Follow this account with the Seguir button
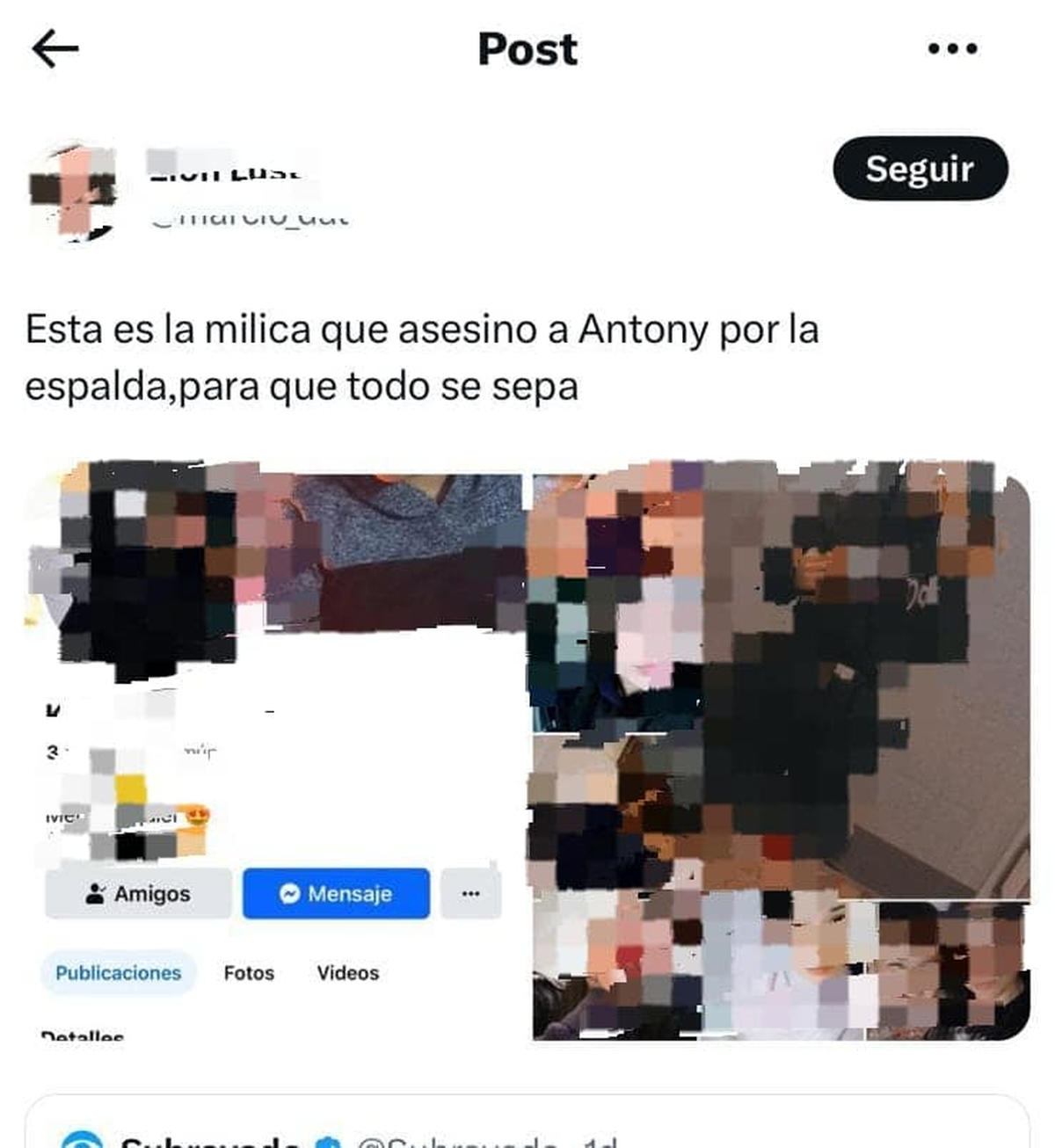1055x1148 pixels. pos(920,169)
